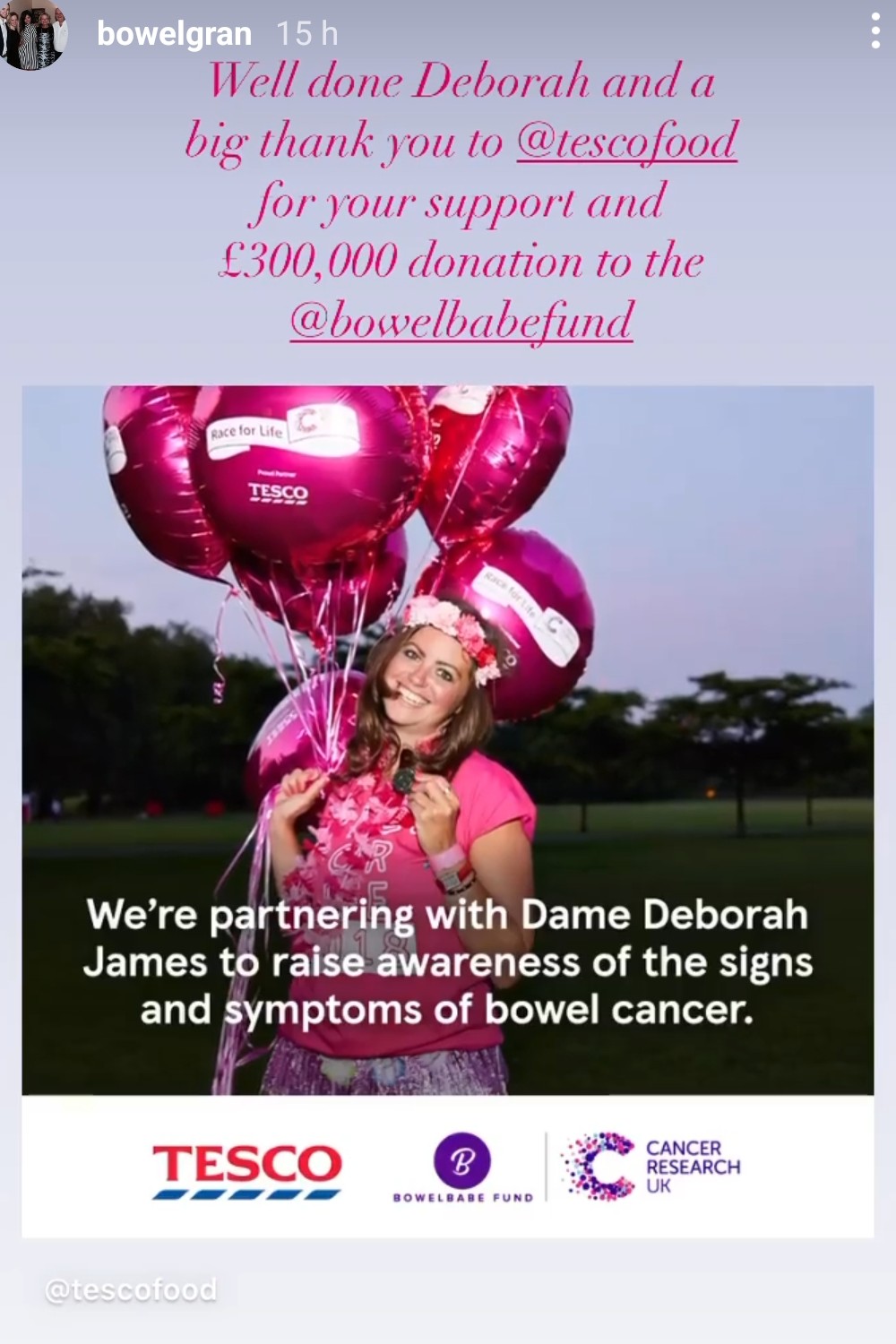Click the "BOWELBABE FUND" label beneath the B logo

click(x=462, y=1193)
